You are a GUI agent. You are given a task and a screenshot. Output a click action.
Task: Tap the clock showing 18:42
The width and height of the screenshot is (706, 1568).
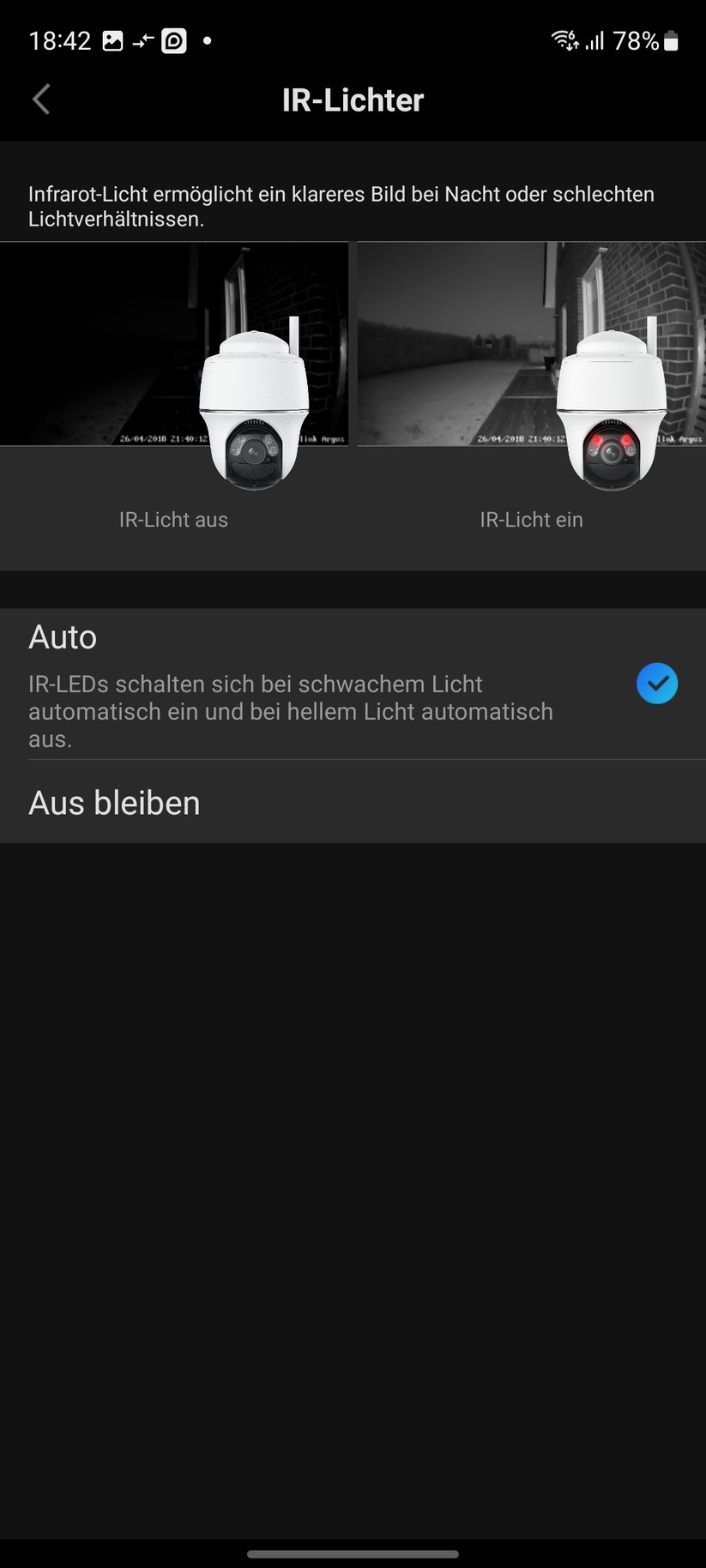(58, 39)
